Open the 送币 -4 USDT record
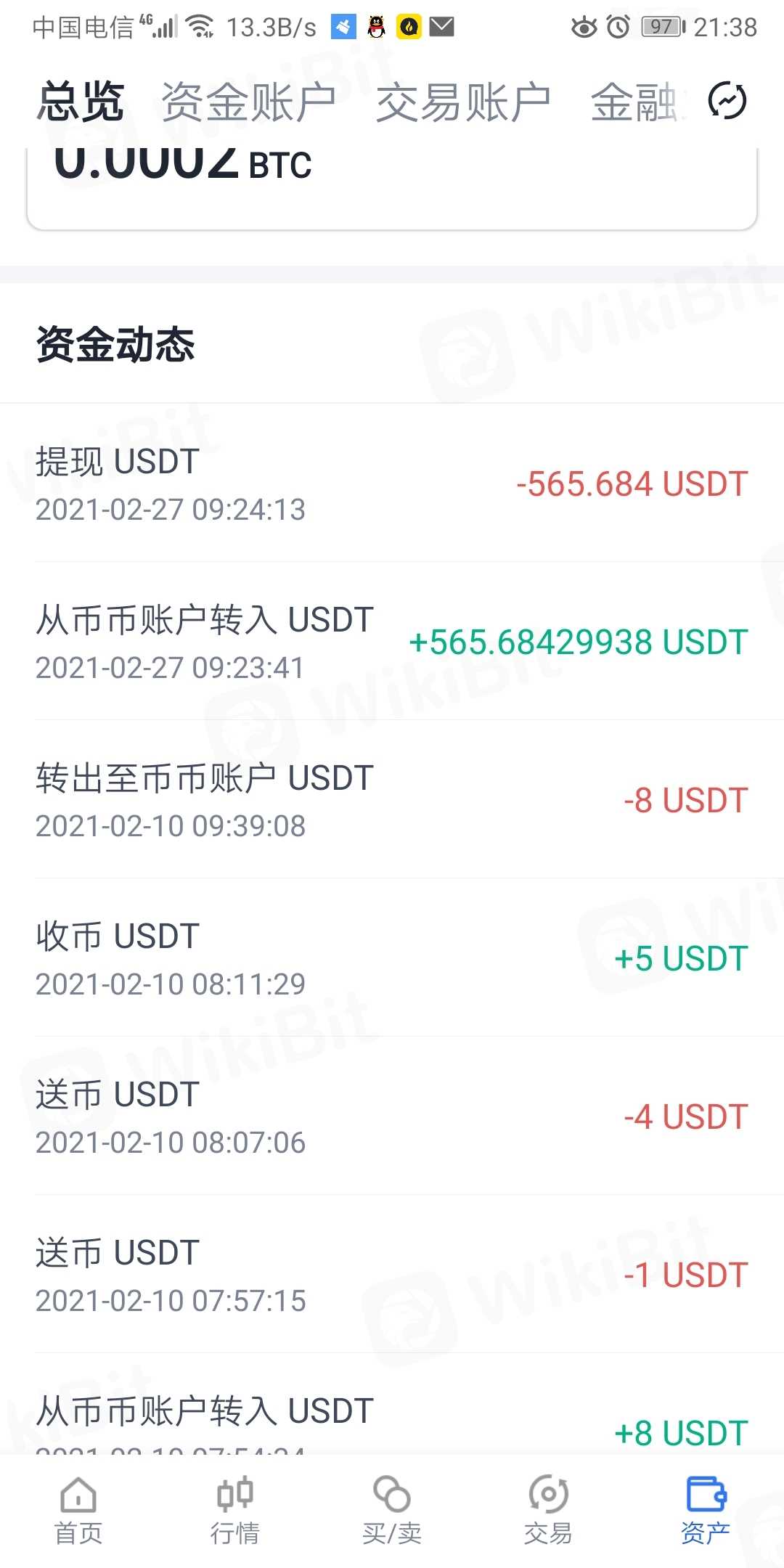 392,1117
